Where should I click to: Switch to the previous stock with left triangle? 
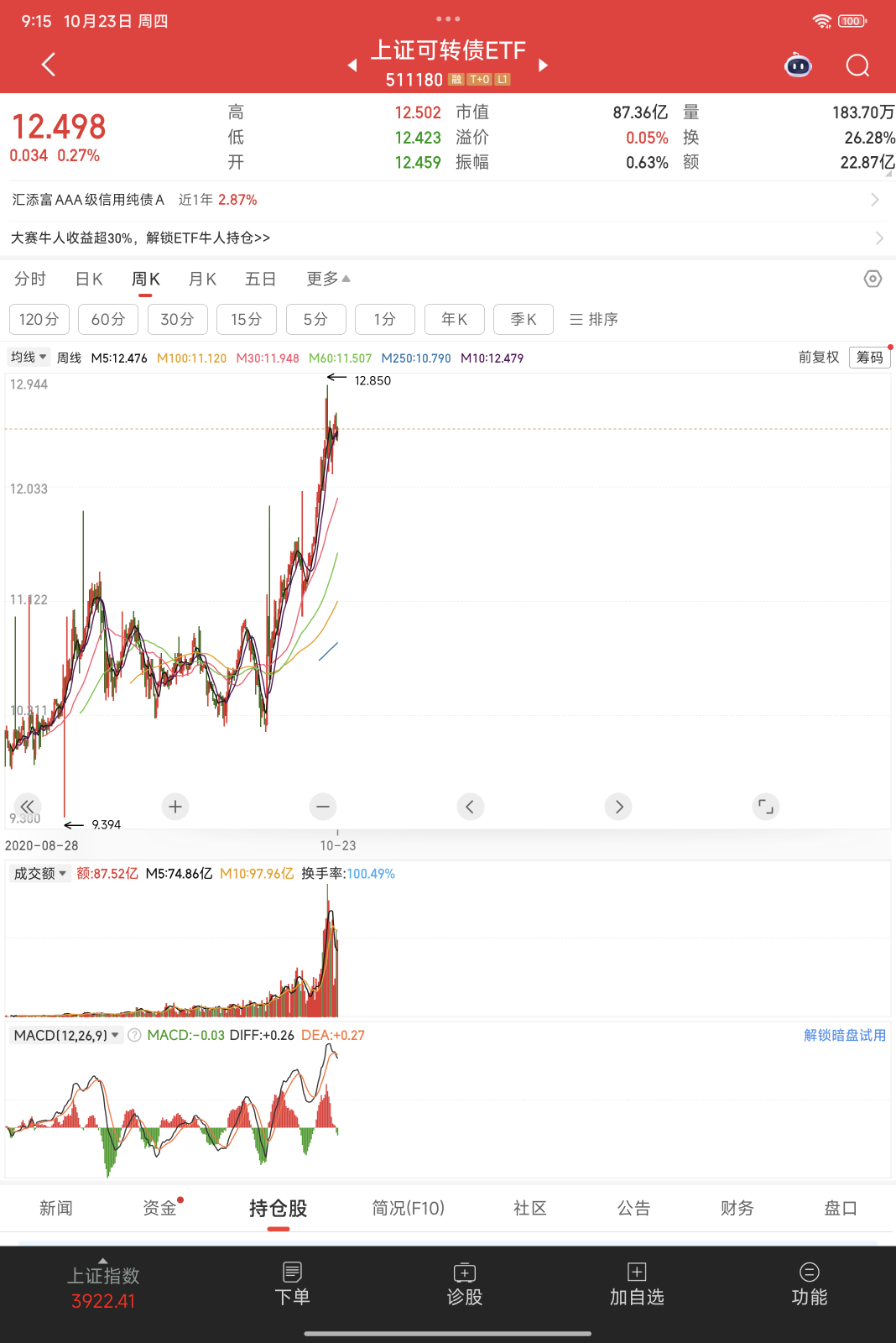point(352,65)
